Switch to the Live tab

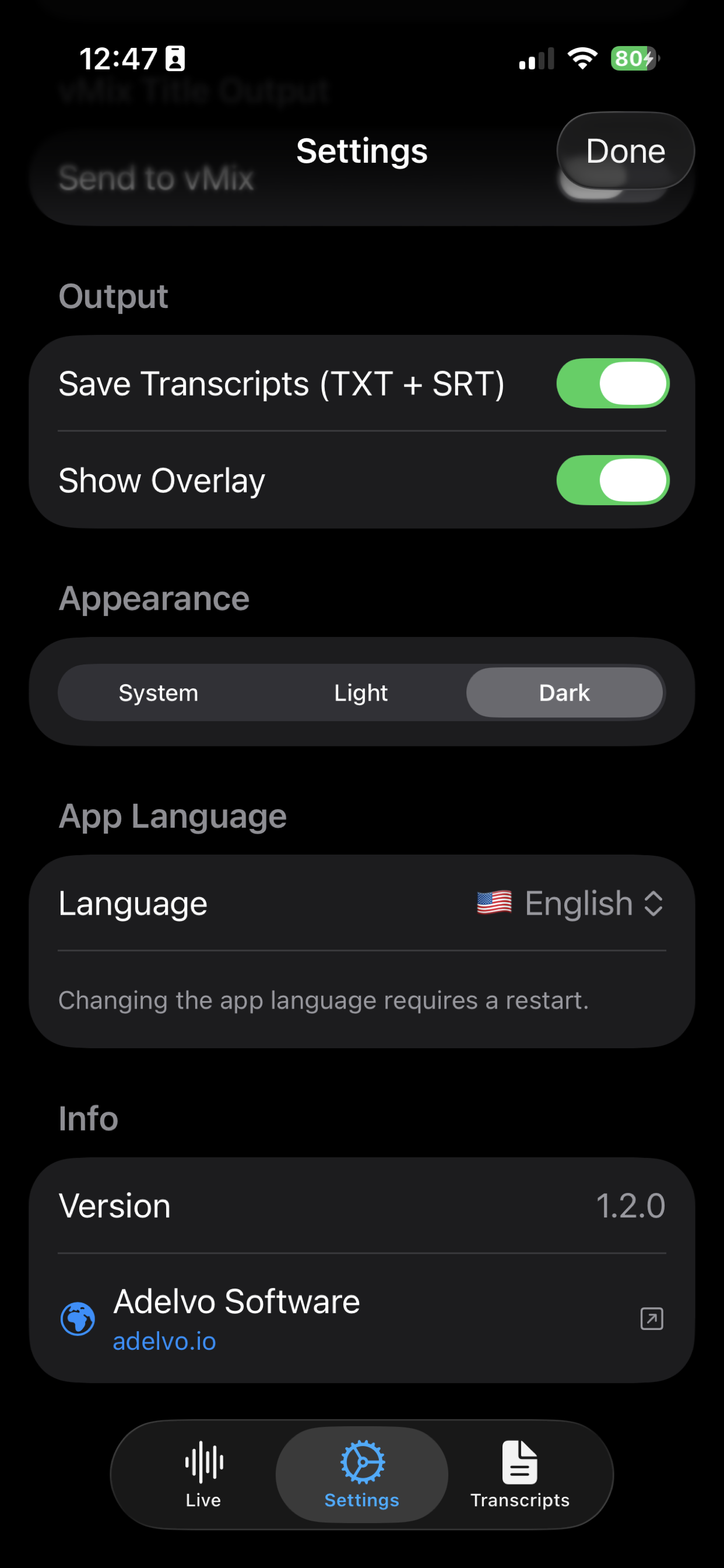tap(203, 1473)
